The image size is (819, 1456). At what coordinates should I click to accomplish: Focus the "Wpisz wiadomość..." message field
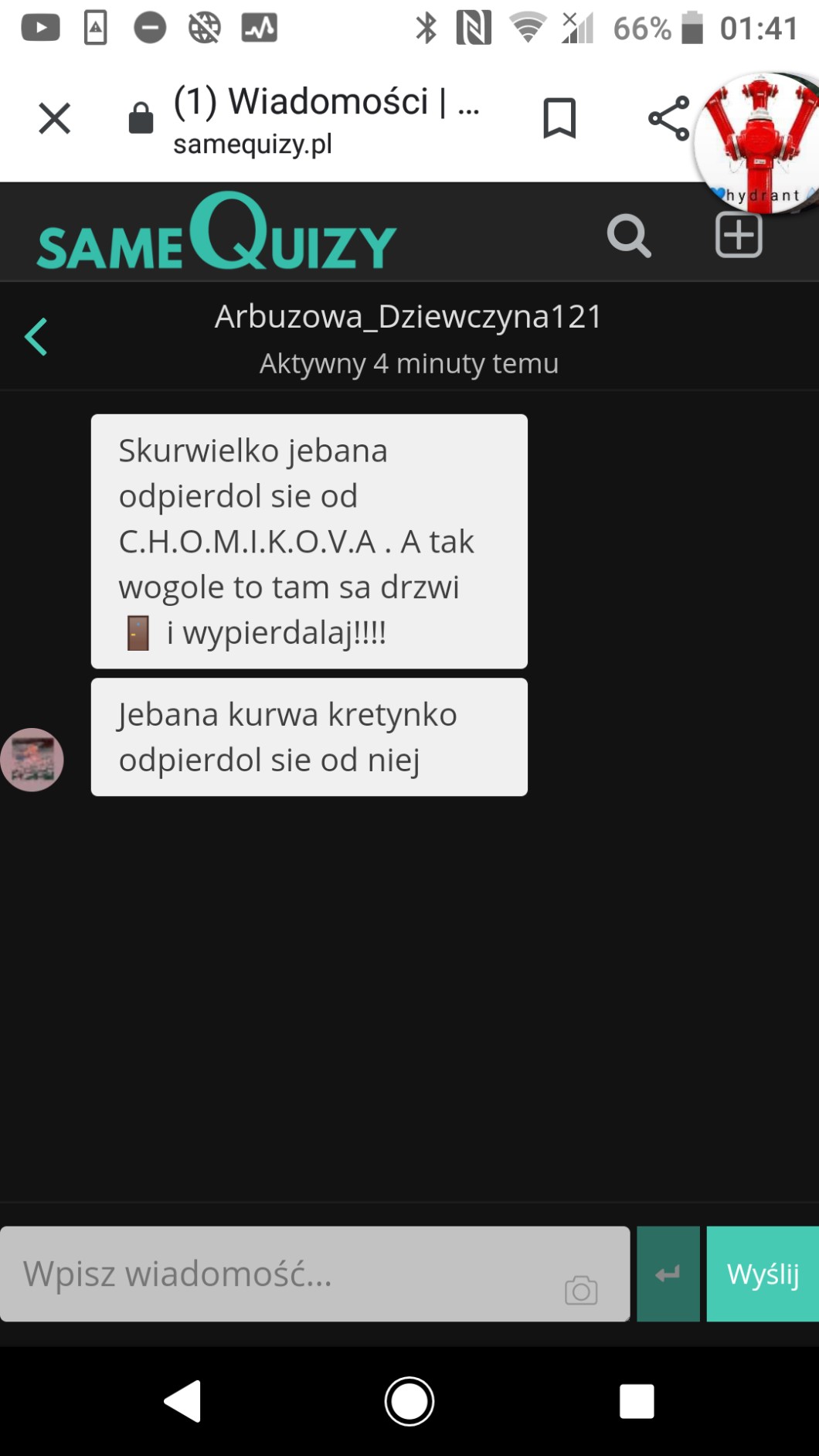(x=286, y=1274)
